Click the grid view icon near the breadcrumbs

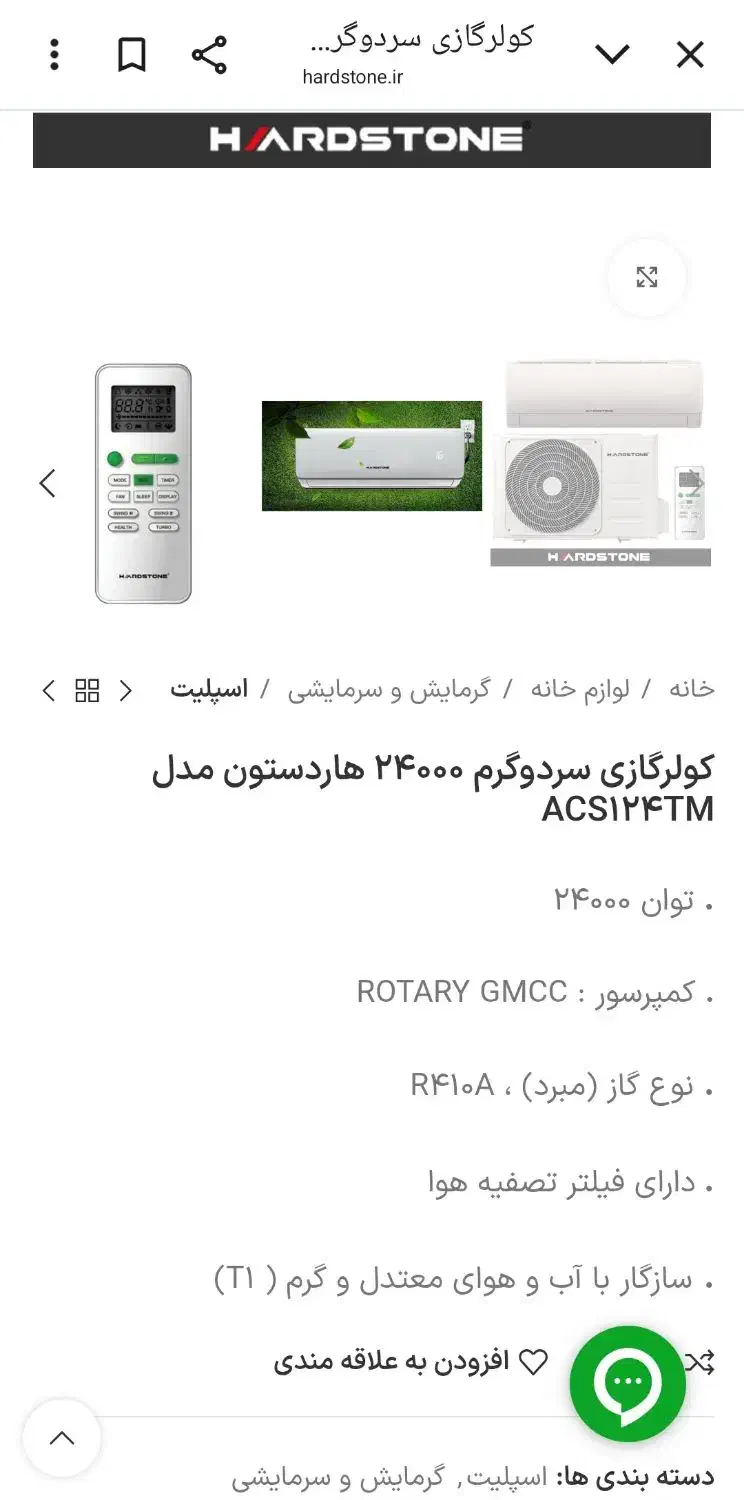(x=88, y=690)
